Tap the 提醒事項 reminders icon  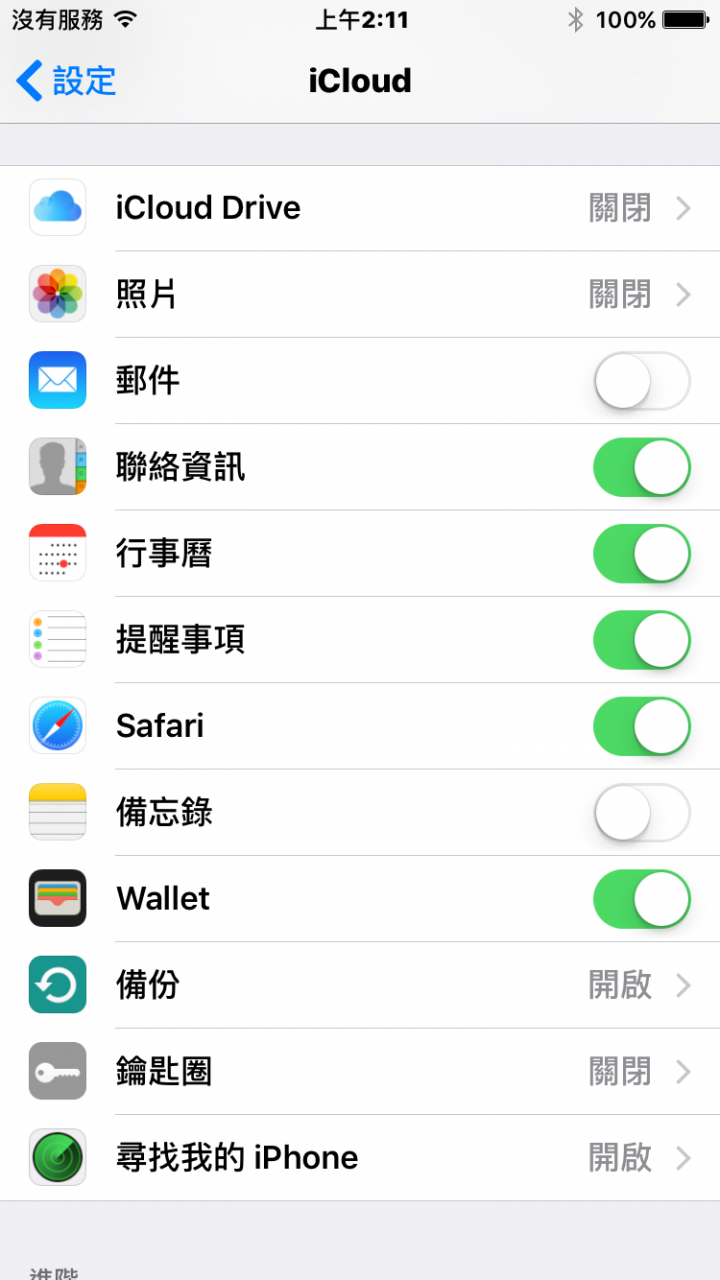[57, 640]
